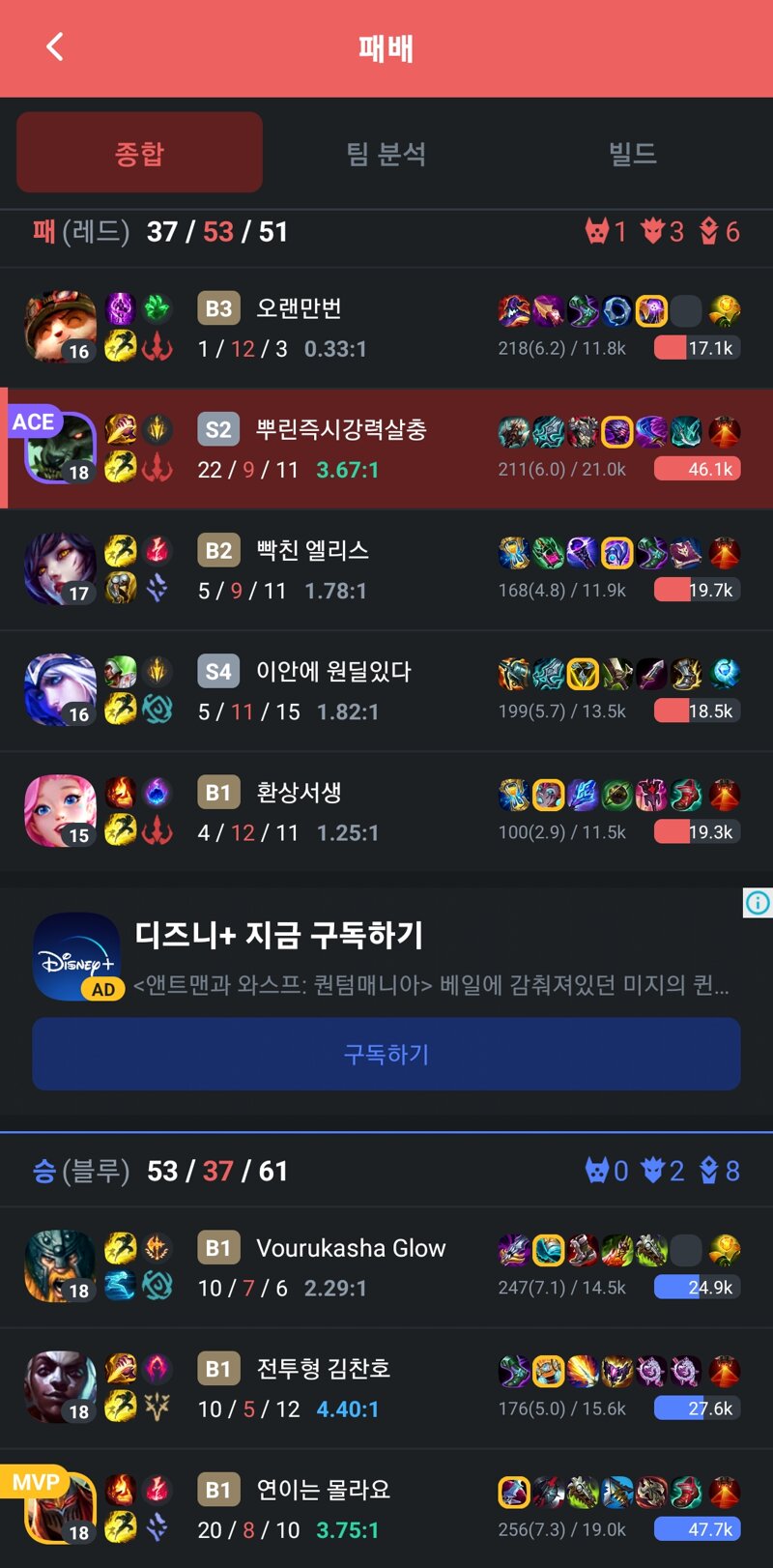The height and width of the screenshot is (1568, 773).
Task: Open 빡친 엘리스 player details
Action: pos(386,569)
